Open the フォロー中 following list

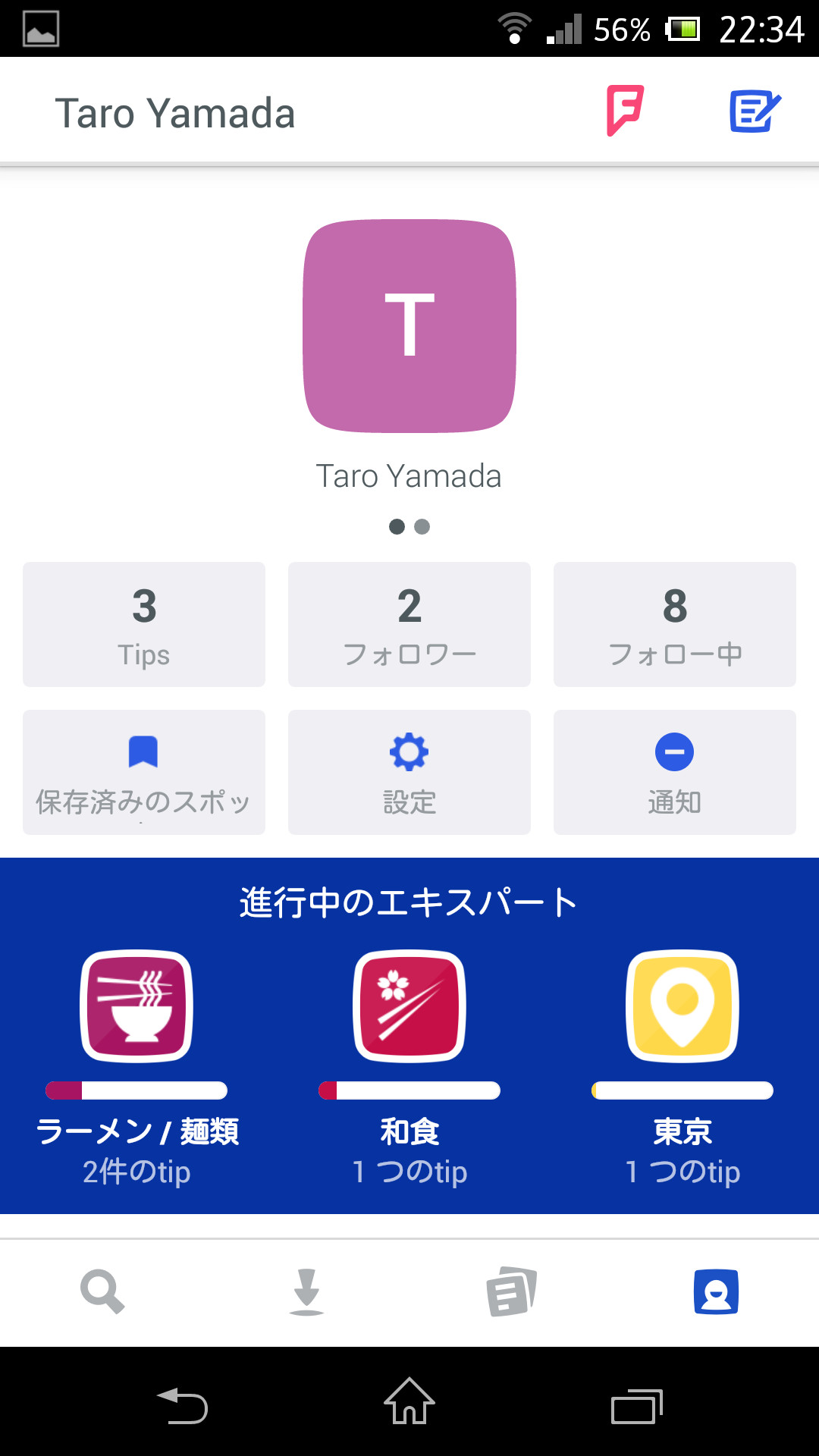pos(674,623)
